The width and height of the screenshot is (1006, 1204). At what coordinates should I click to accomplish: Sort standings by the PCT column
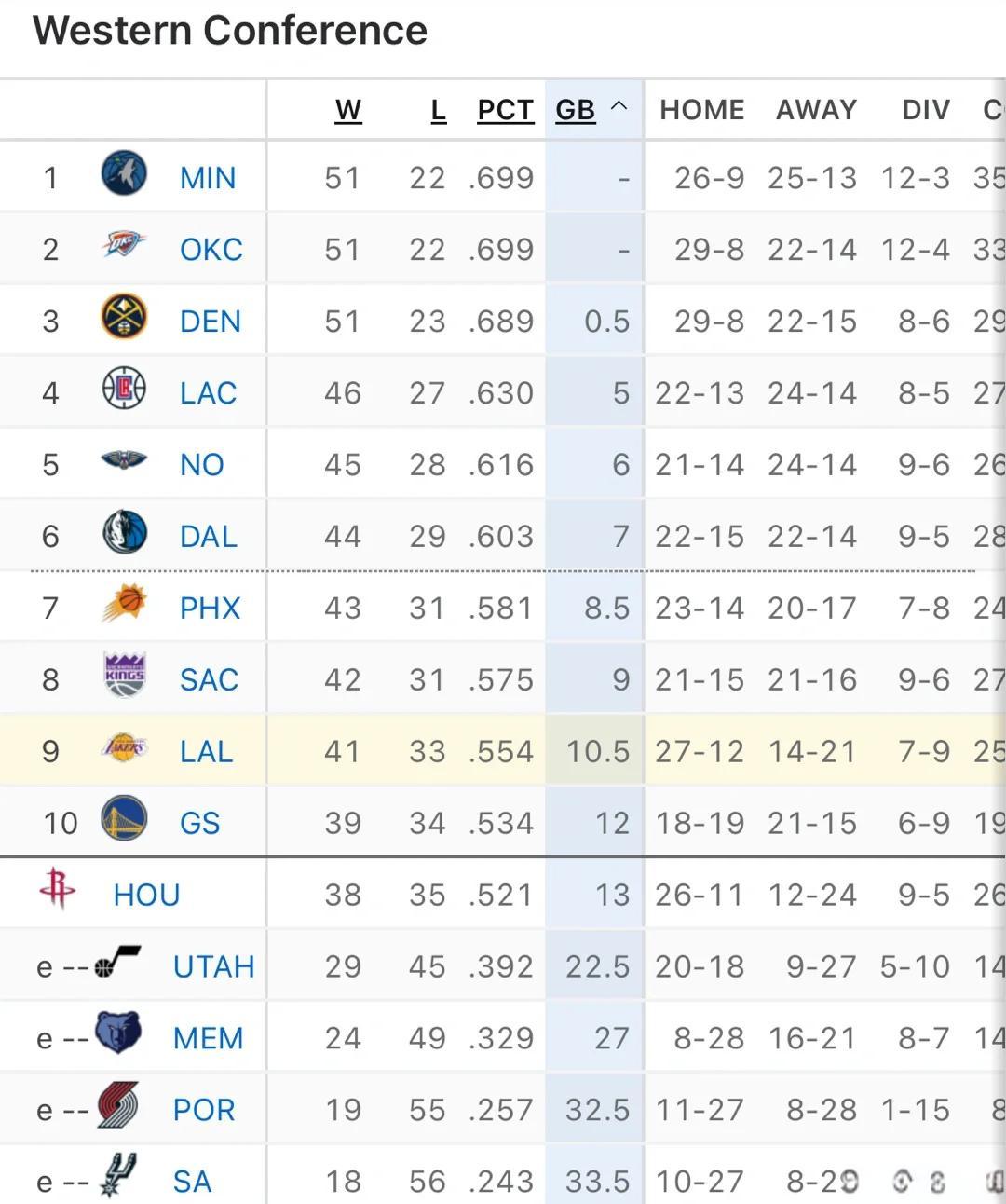tap(505, 110)
